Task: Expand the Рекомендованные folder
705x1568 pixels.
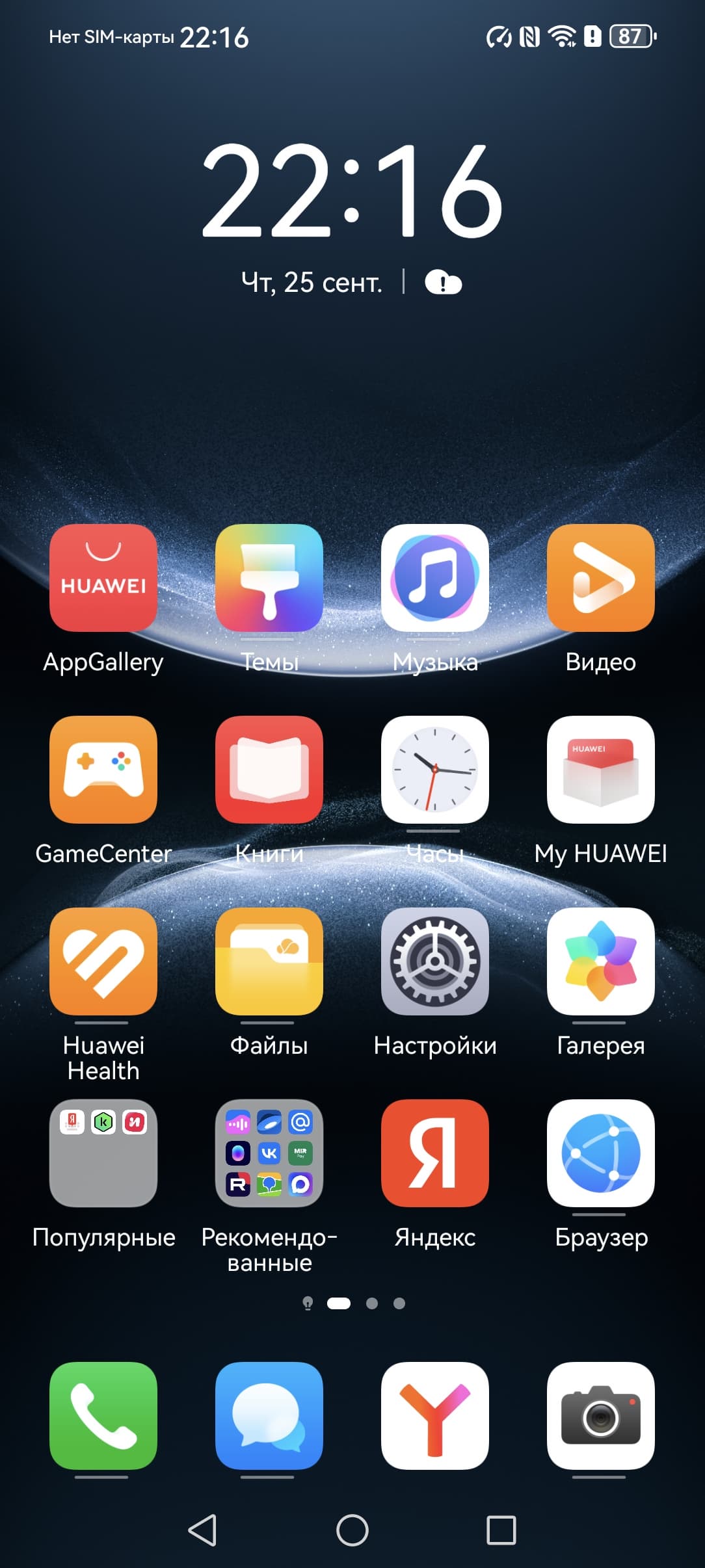Action: click(269, 1153)
